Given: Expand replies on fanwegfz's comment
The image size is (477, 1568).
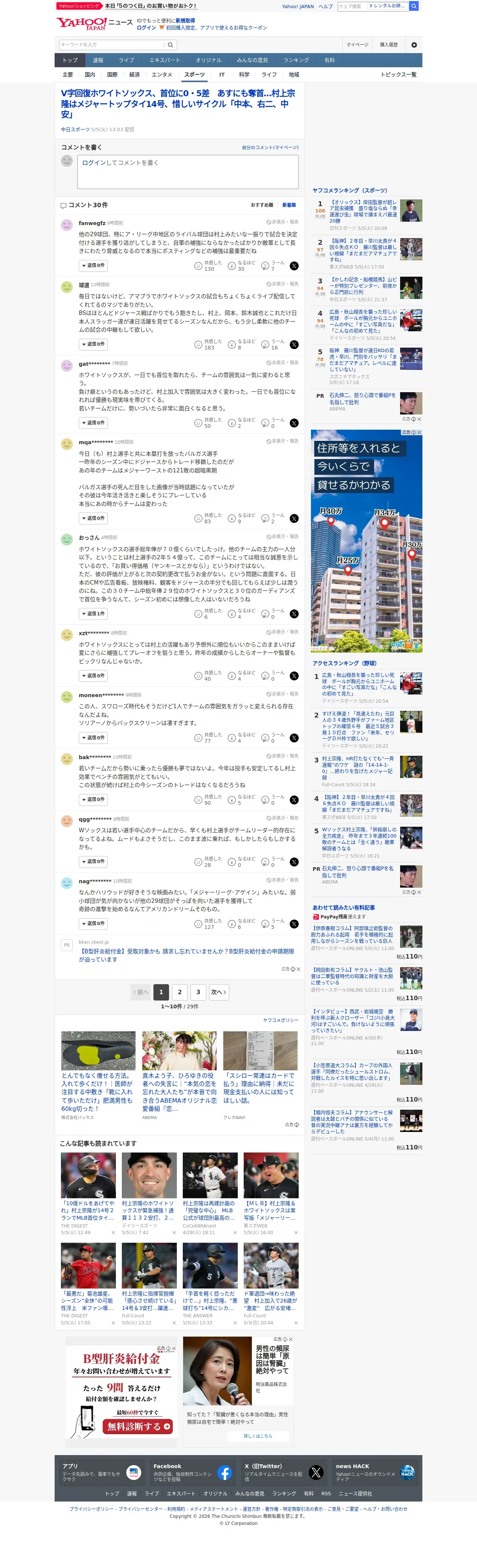Looking at the screenshot, I should 93,266.
